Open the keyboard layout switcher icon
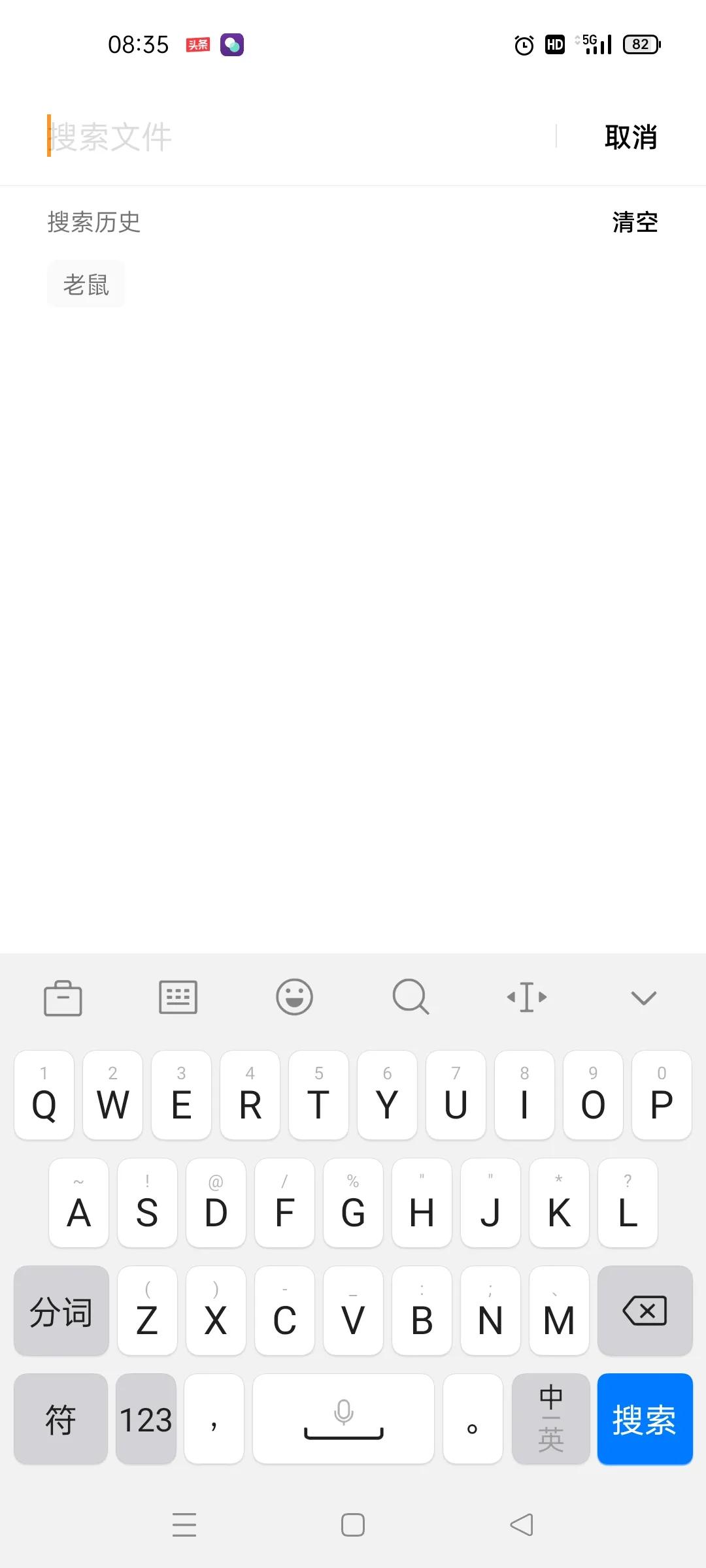This screenshot has width=706, height=1568. [x=178, y=997]
